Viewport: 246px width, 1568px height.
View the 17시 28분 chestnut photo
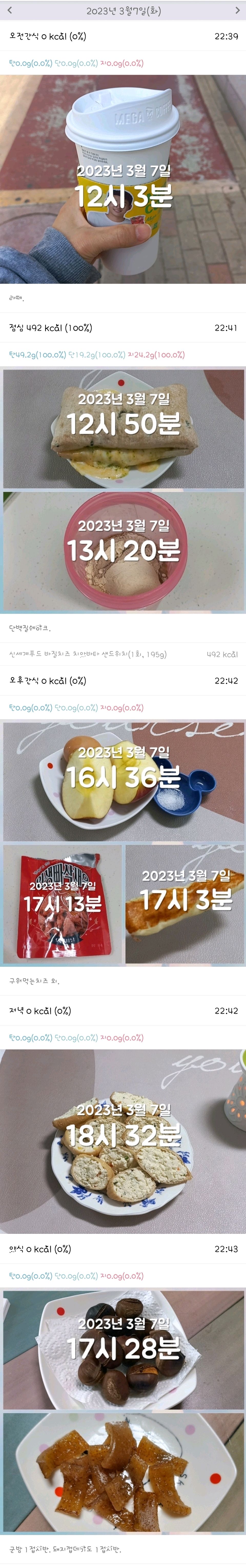(x=123, y=1349)
